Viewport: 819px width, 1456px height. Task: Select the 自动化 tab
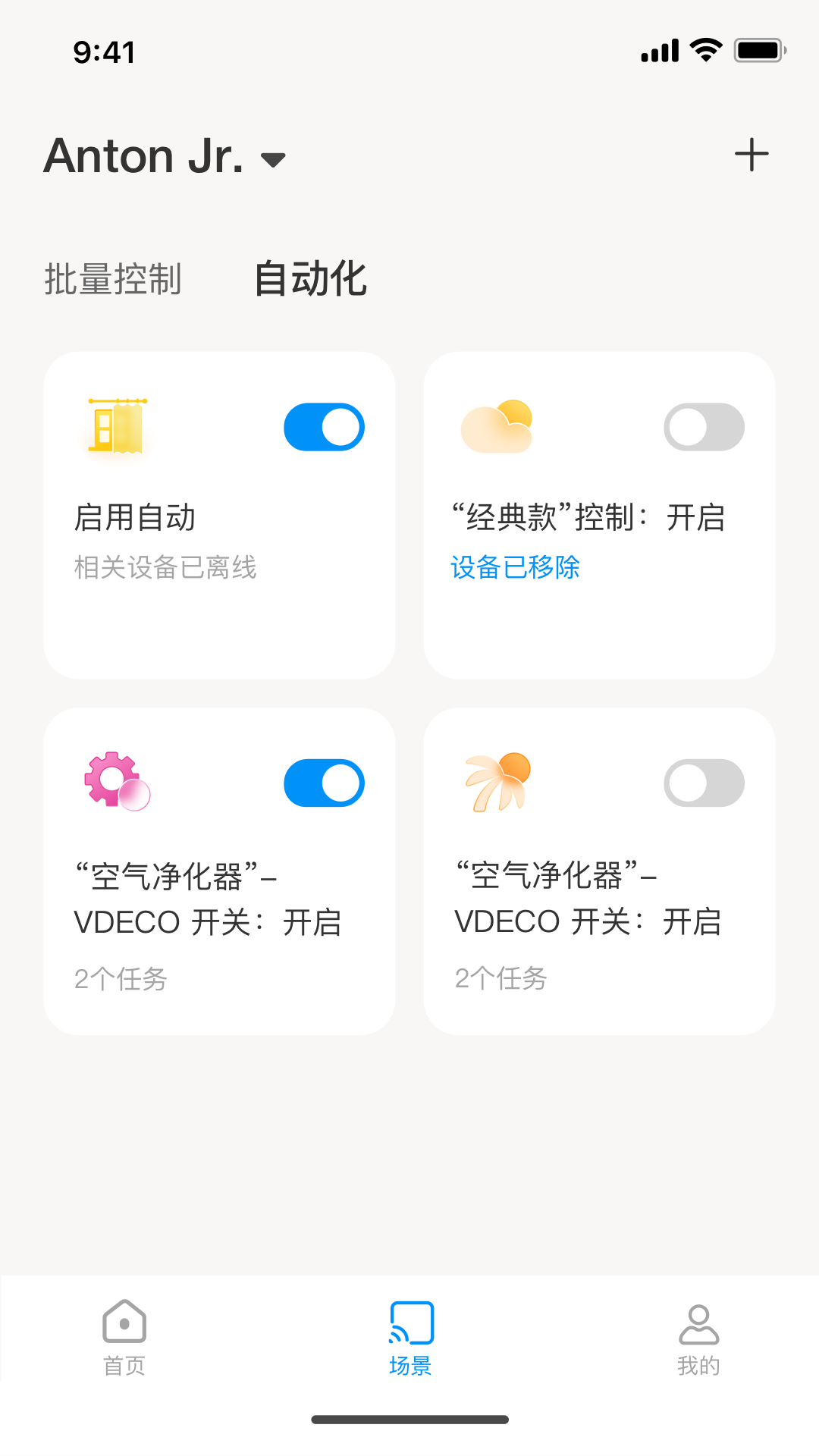(310, 279)
